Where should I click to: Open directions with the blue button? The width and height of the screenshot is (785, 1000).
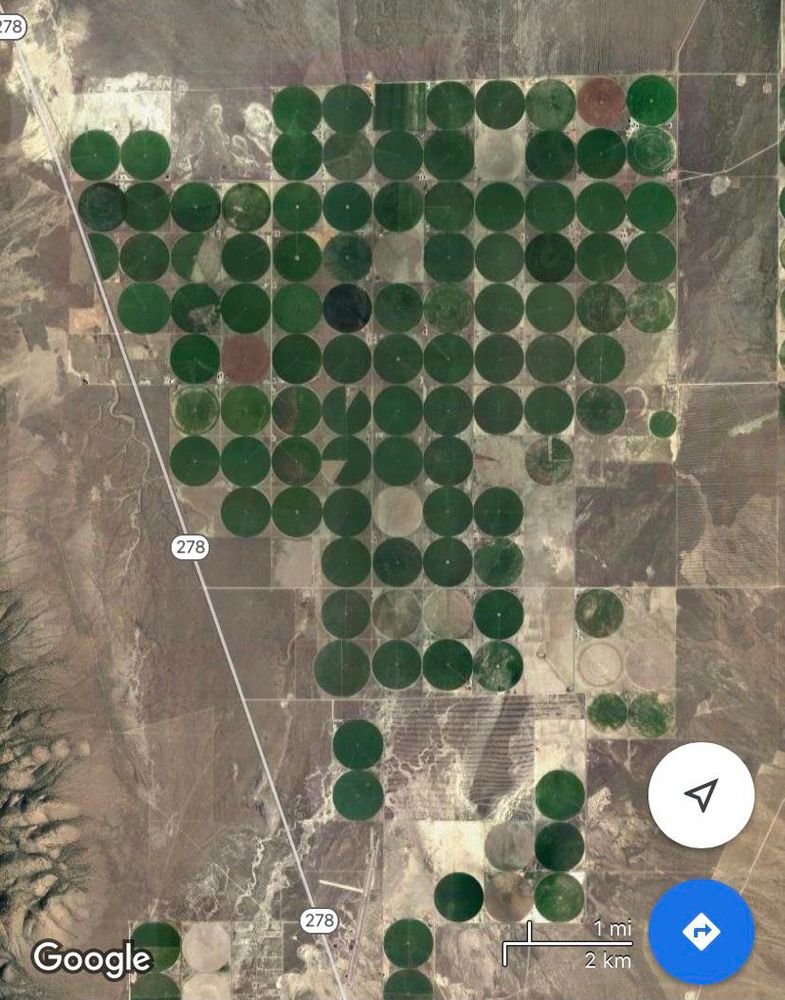point(701,932)
